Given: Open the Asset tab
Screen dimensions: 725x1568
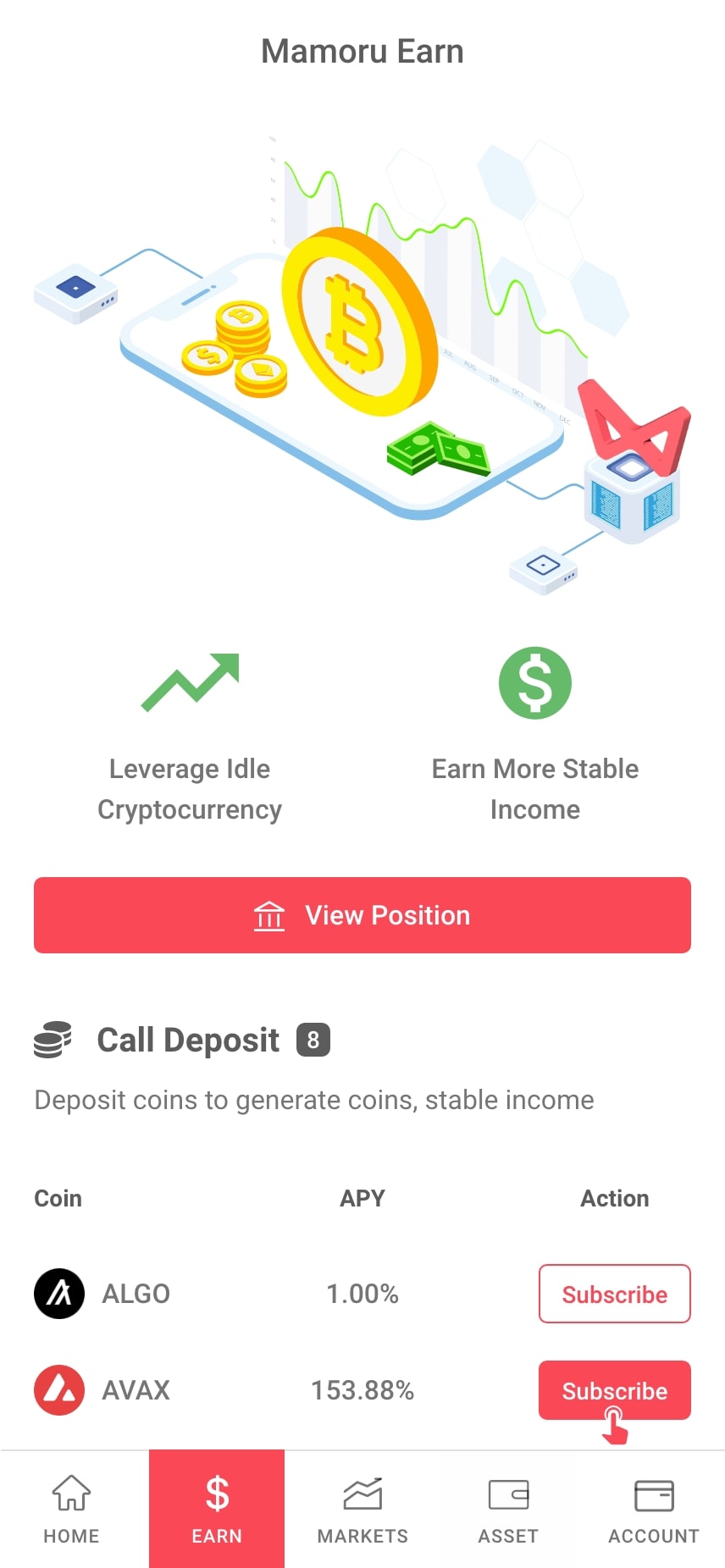Looking at the screenshot, I should click(x=508, y=1509).
